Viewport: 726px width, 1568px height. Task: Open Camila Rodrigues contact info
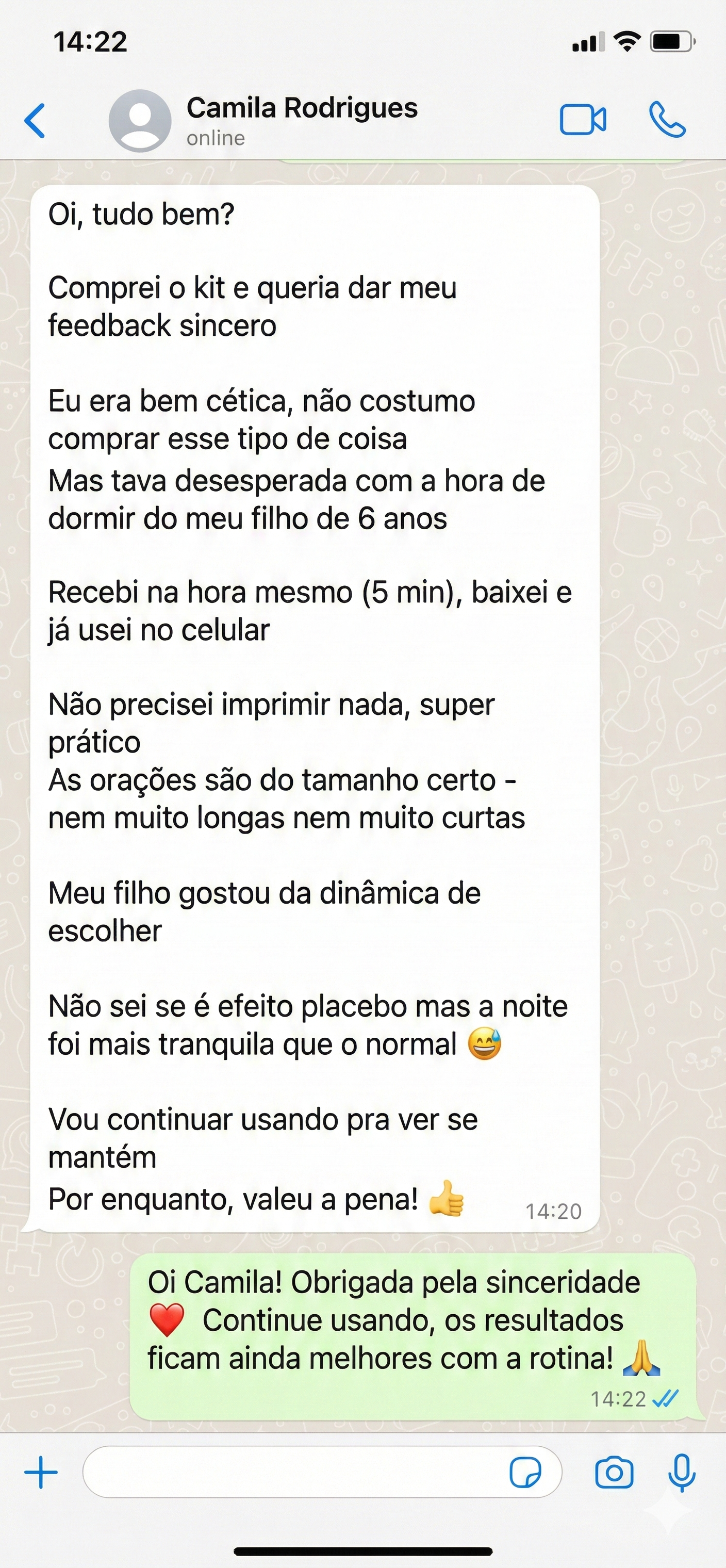coord(301,120)
